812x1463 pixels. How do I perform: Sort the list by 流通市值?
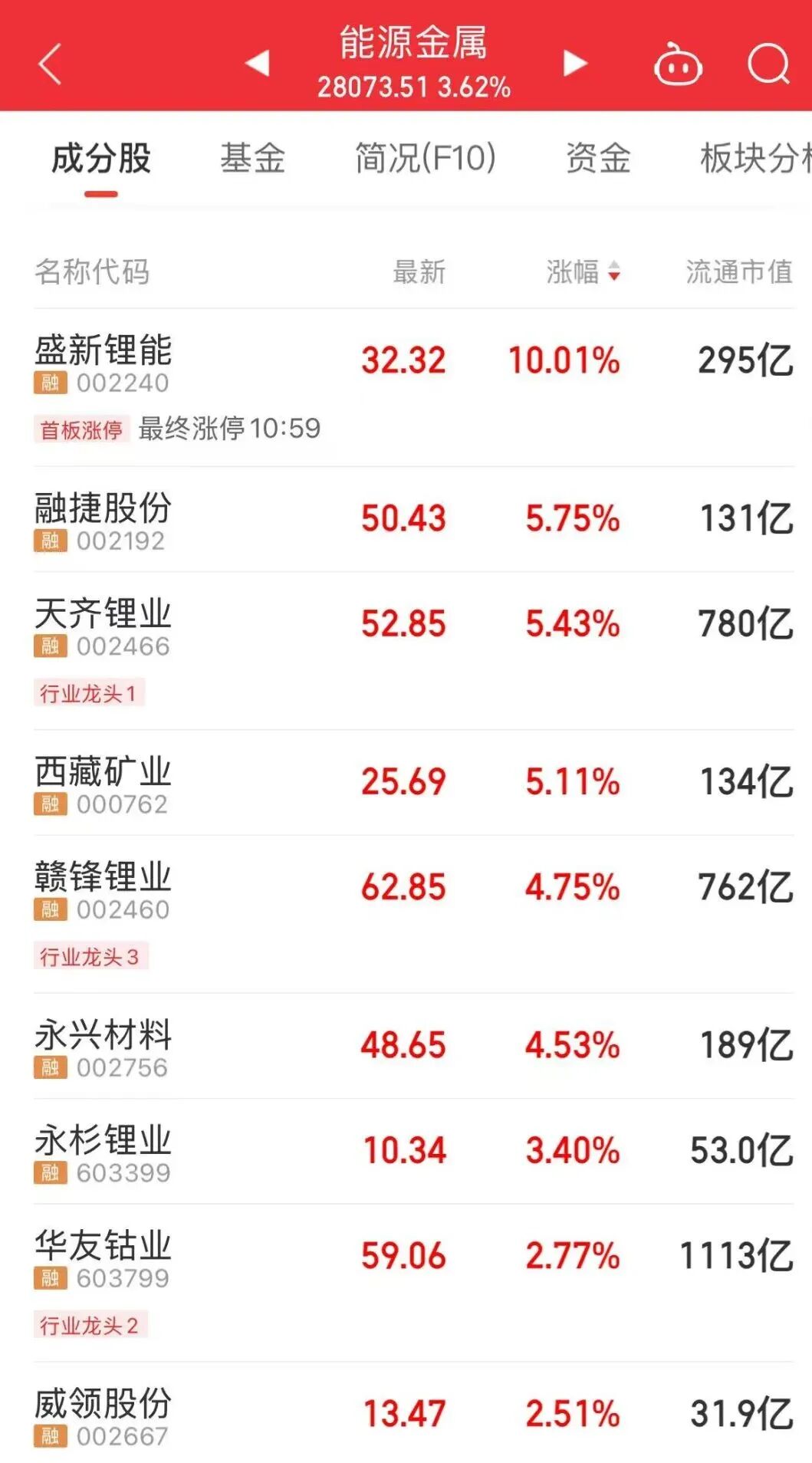pos(738,271)
